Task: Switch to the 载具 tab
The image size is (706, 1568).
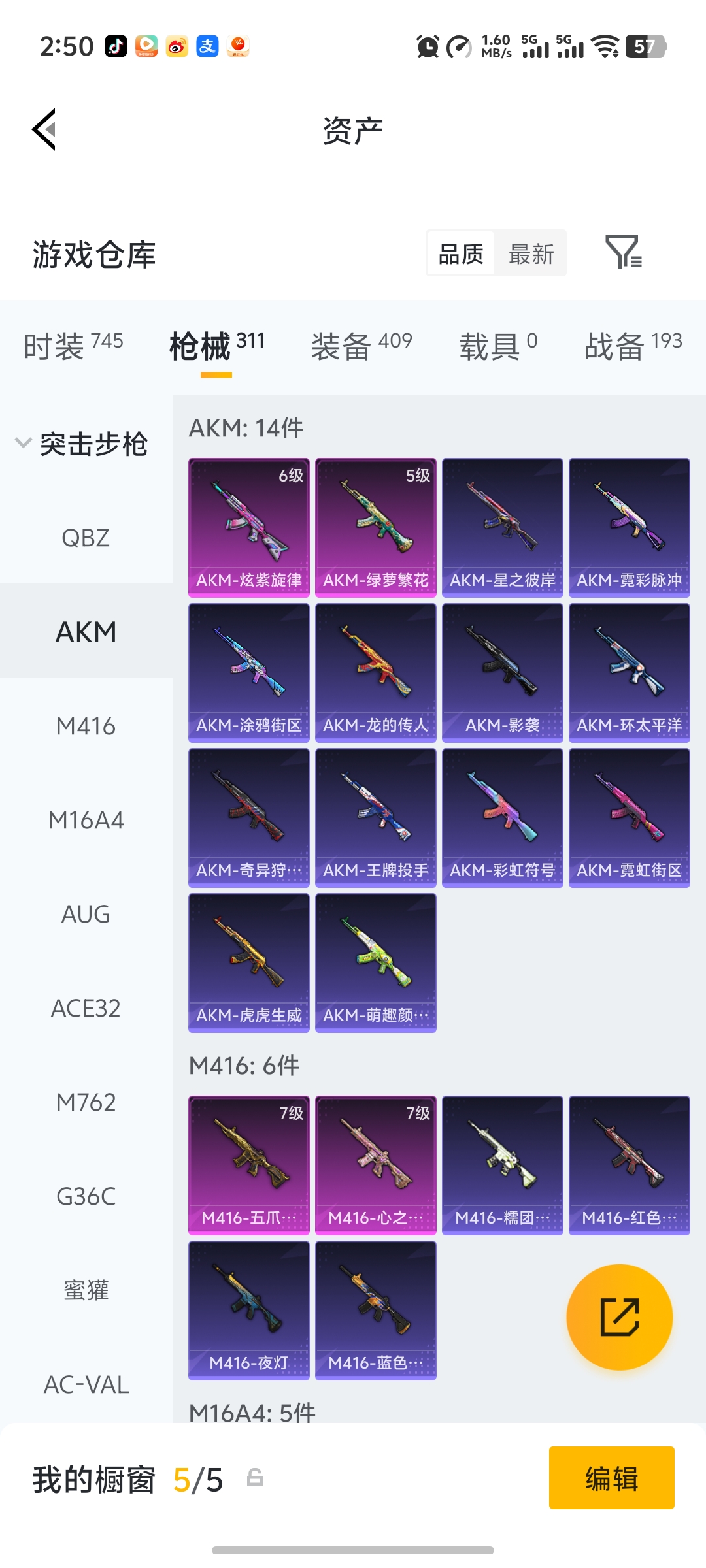Action: click(498, 345)
